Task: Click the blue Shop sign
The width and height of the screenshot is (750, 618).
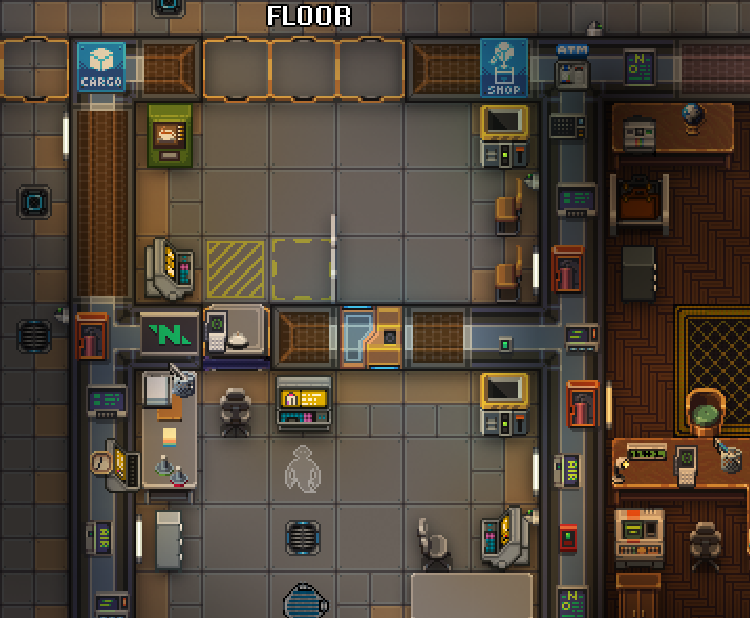Action: click(503, 66)
